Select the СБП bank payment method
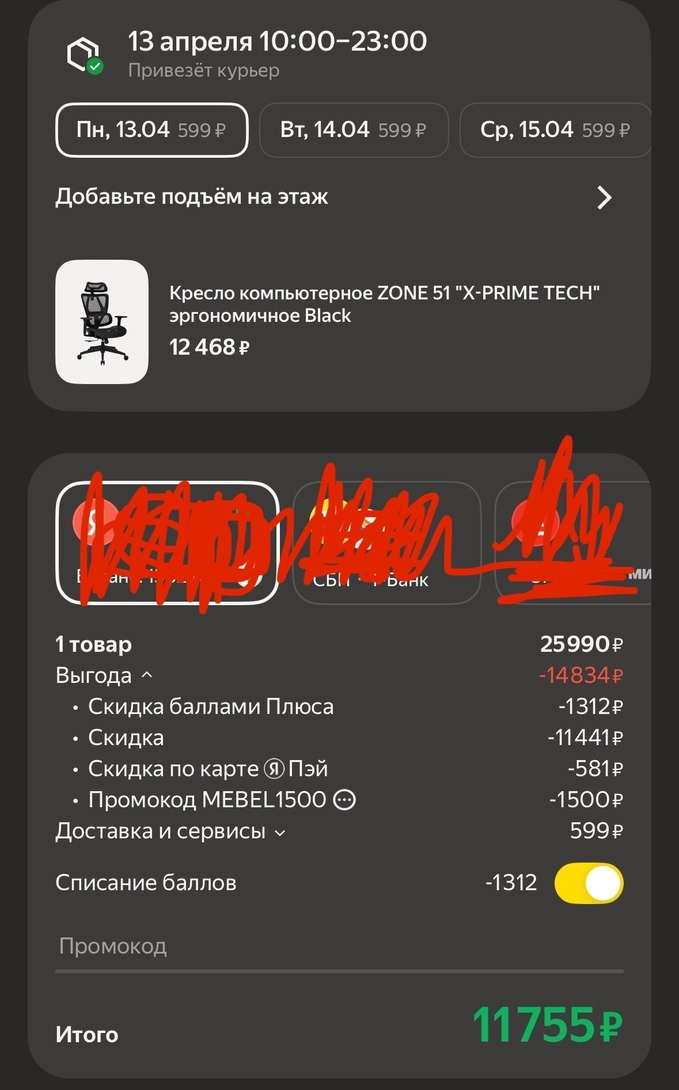The image size is (679, 1090). pos(386,543)
